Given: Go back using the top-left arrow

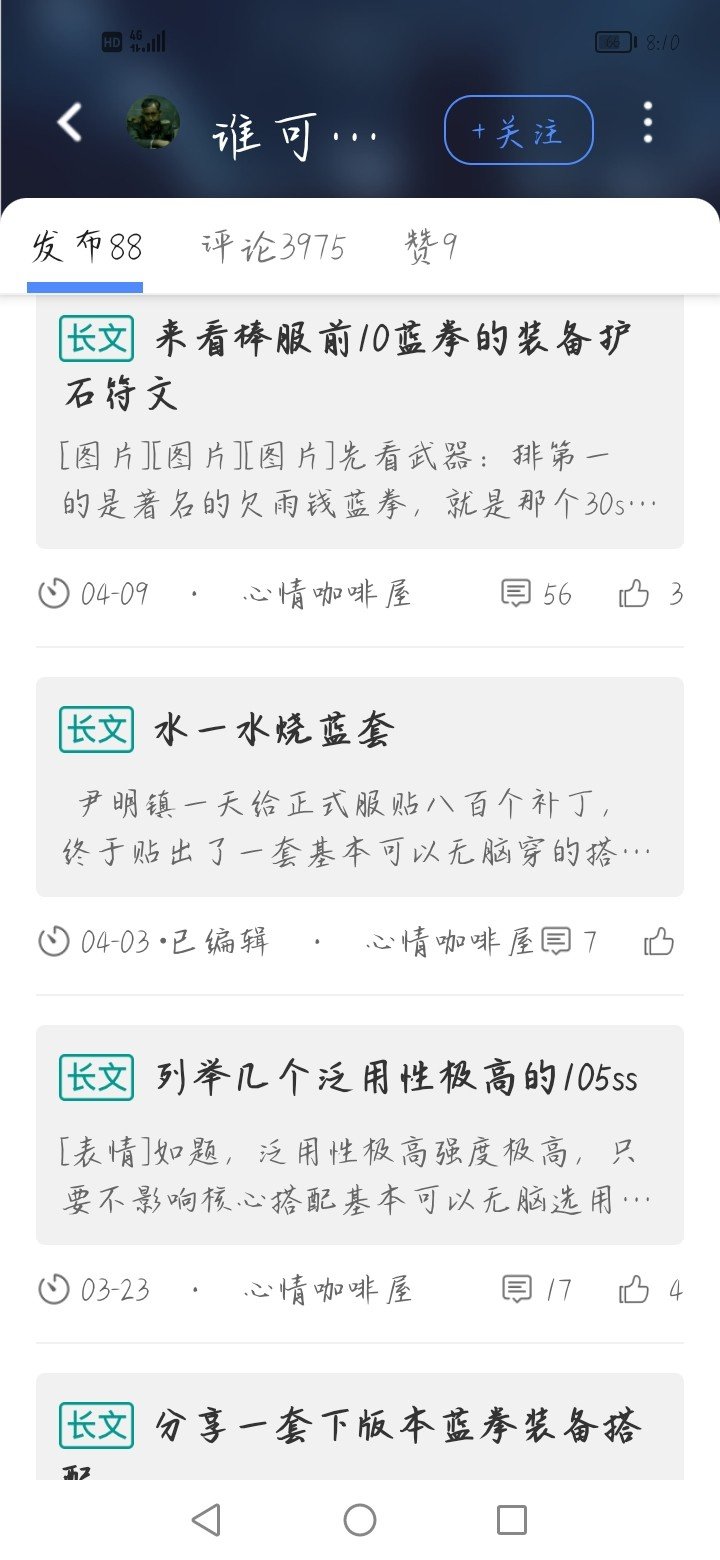Looking at the screenshot, I should (x=69, y=123).
